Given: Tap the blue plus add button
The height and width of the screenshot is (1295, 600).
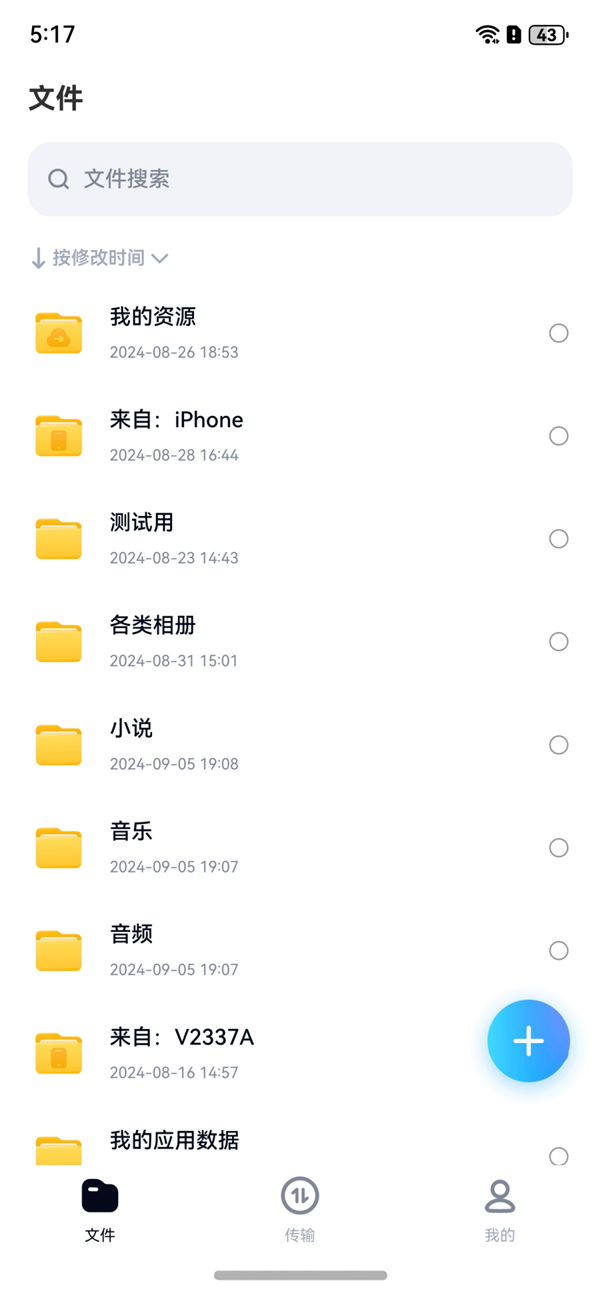Looking at the screenshot, I should pyautogui.click(x=528, y=1041).
